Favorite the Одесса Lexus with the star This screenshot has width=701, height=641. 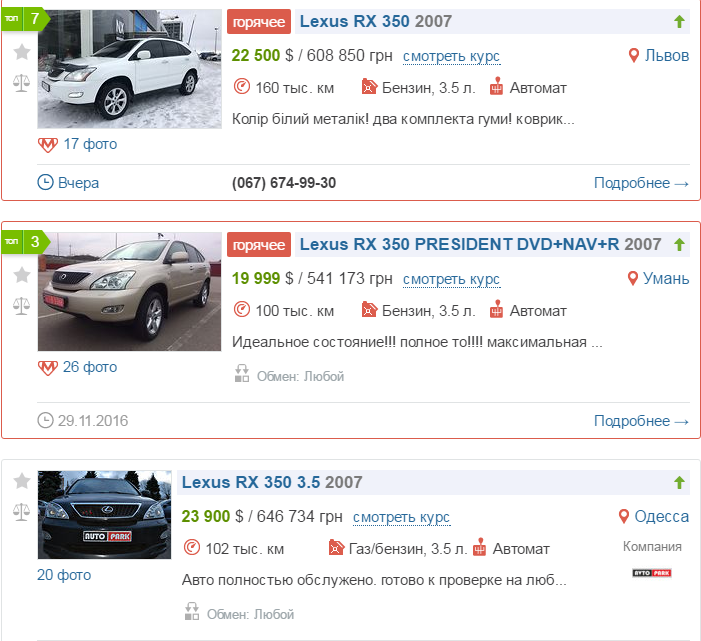pos(21,482)
